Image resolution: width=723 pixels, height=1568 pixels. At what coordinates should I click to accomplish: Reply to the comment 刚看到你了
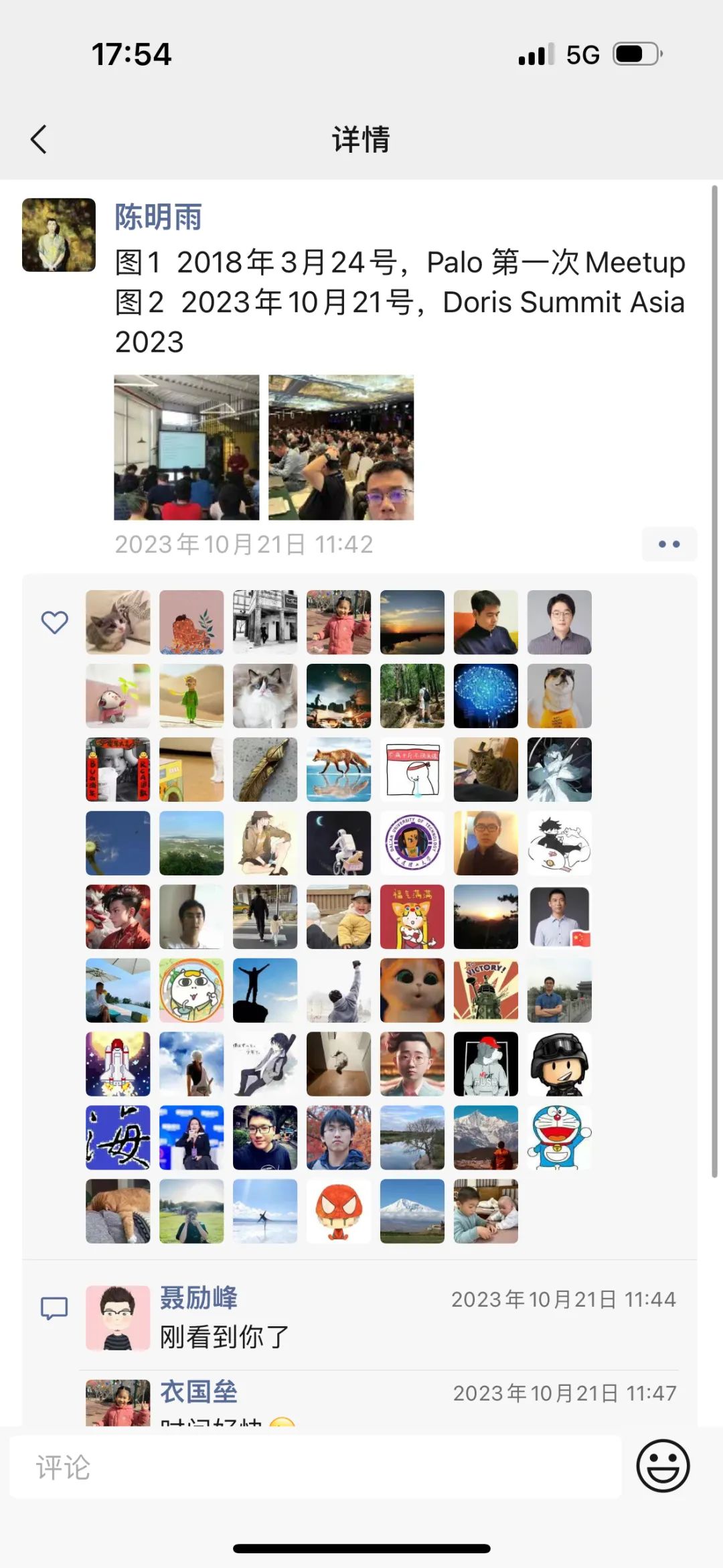224,1337
